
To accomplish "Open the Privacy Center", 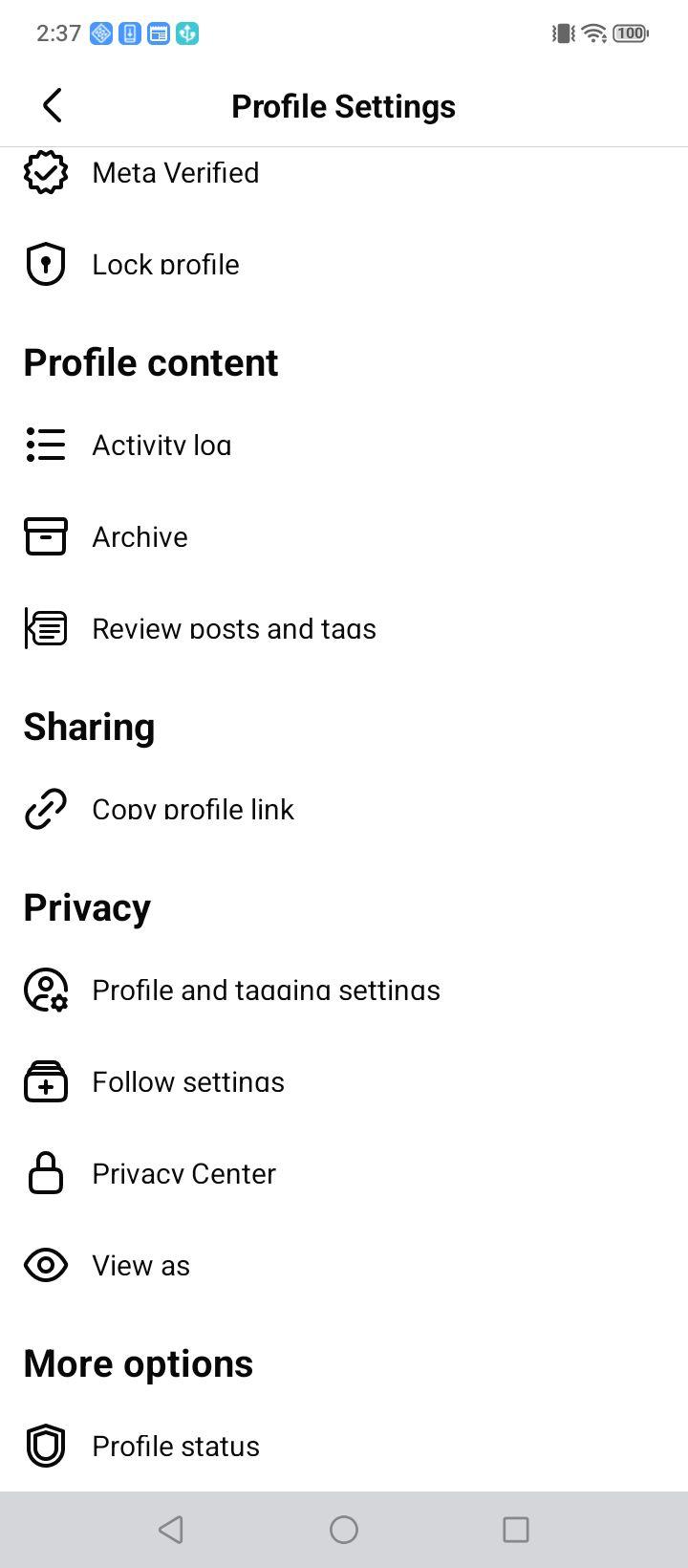I will click(x=344, y=1174).
